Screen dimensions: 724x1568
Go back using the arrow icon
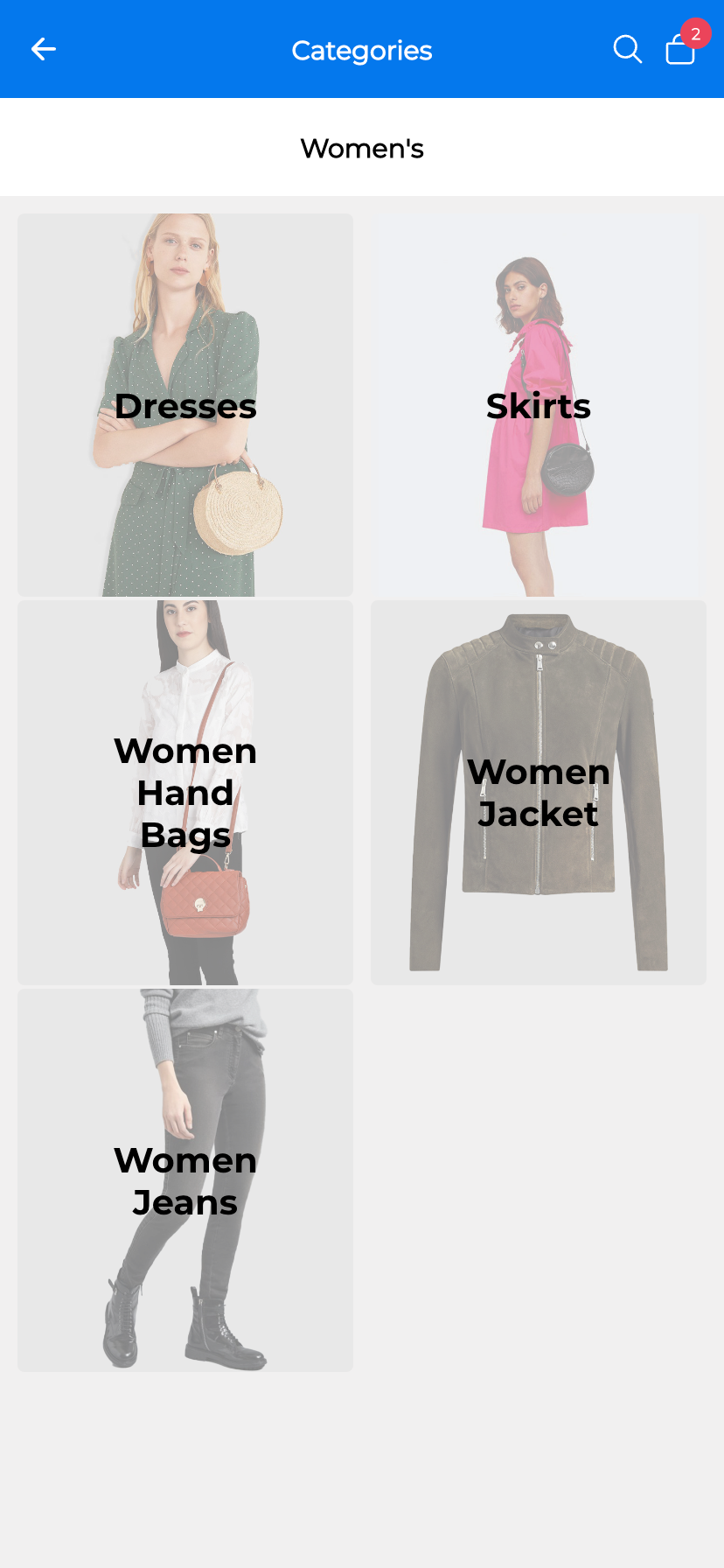(43, 50)
